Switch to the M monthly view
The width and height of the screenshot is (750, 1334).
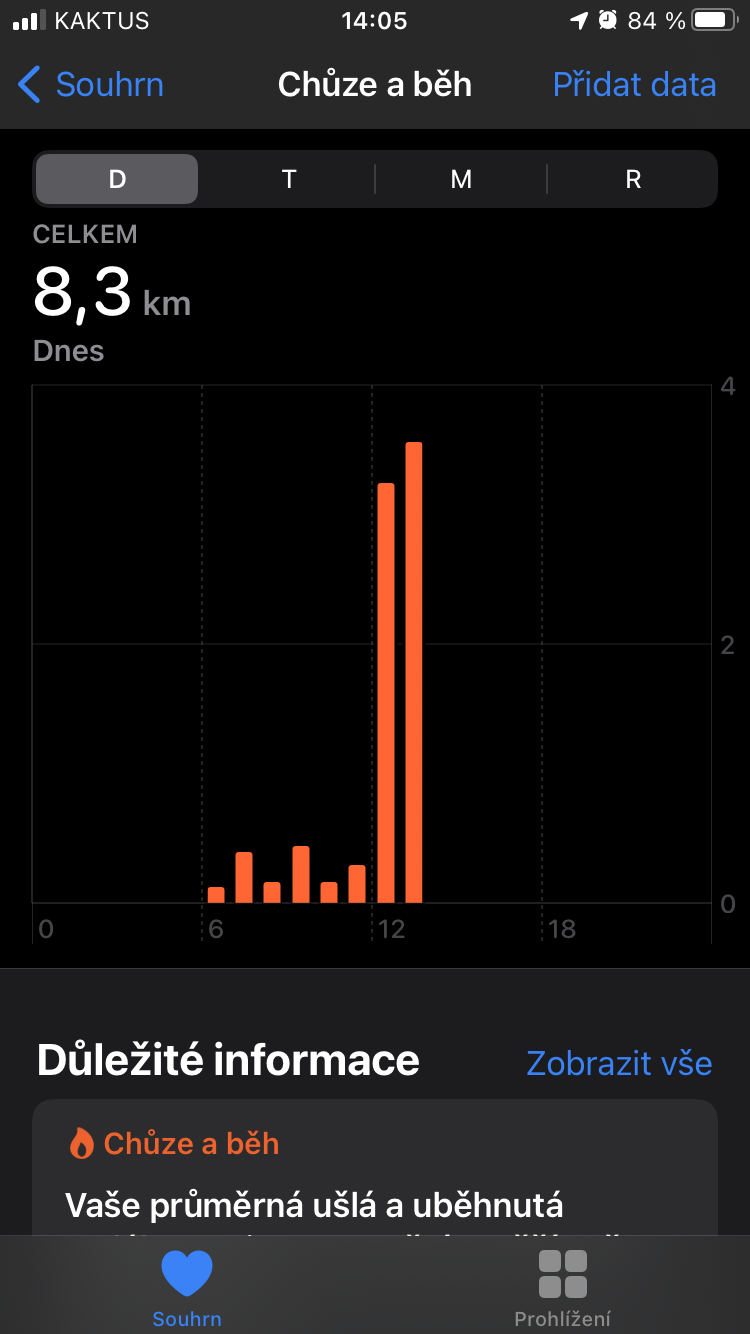tap(461, 179)
